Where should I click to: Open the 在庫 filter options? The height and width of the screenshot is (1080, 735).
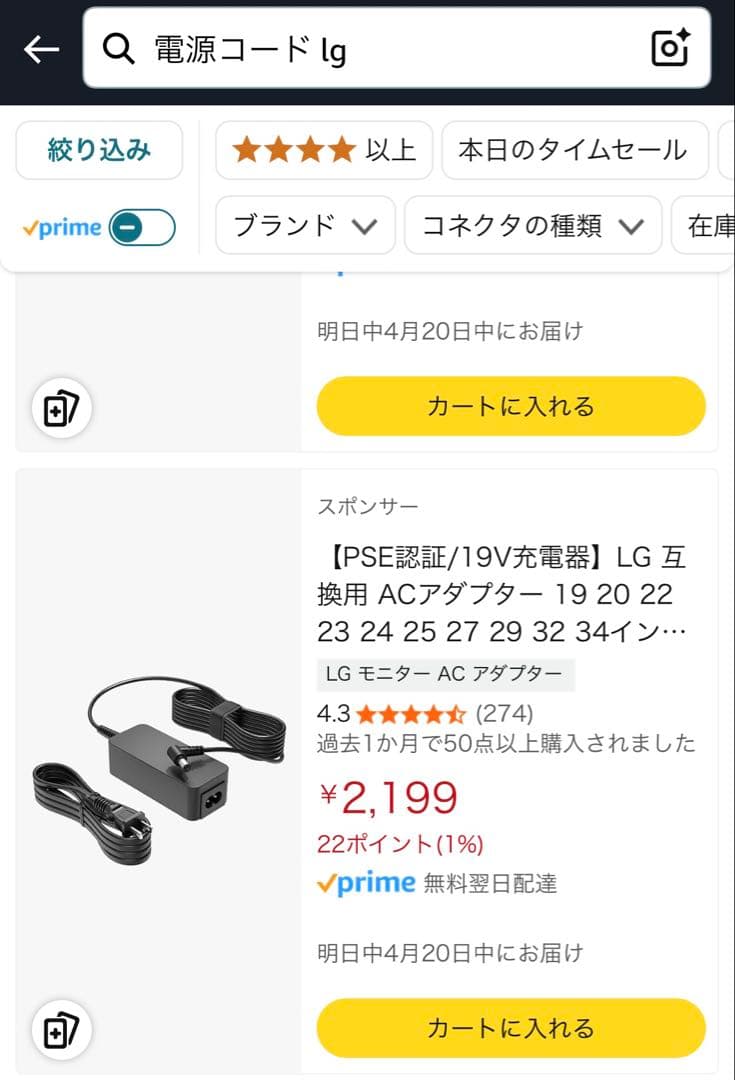(x=713, y=226)
